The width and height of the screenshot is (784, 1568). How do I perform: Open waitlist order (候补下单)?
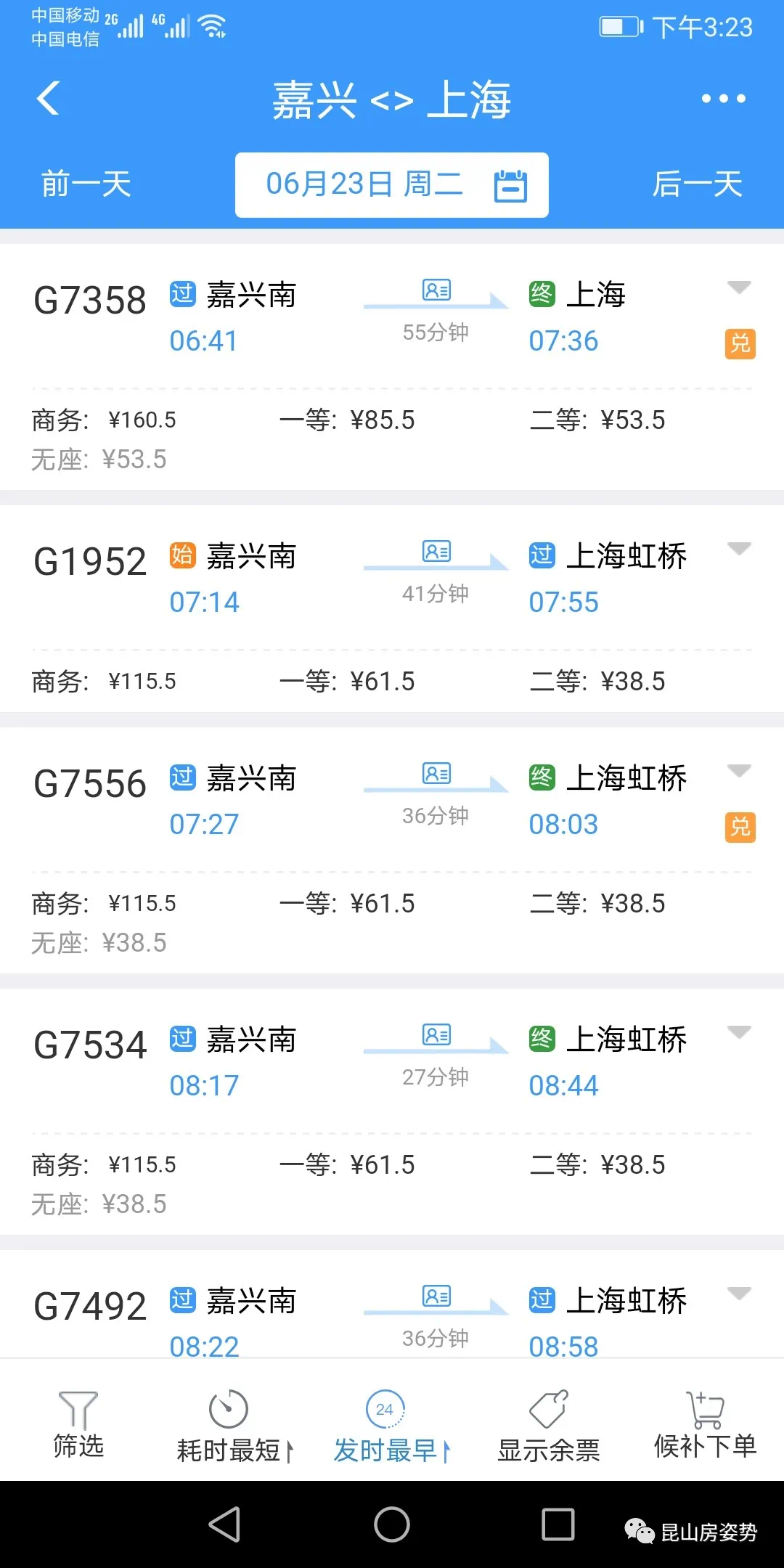tap(706, 1426)
